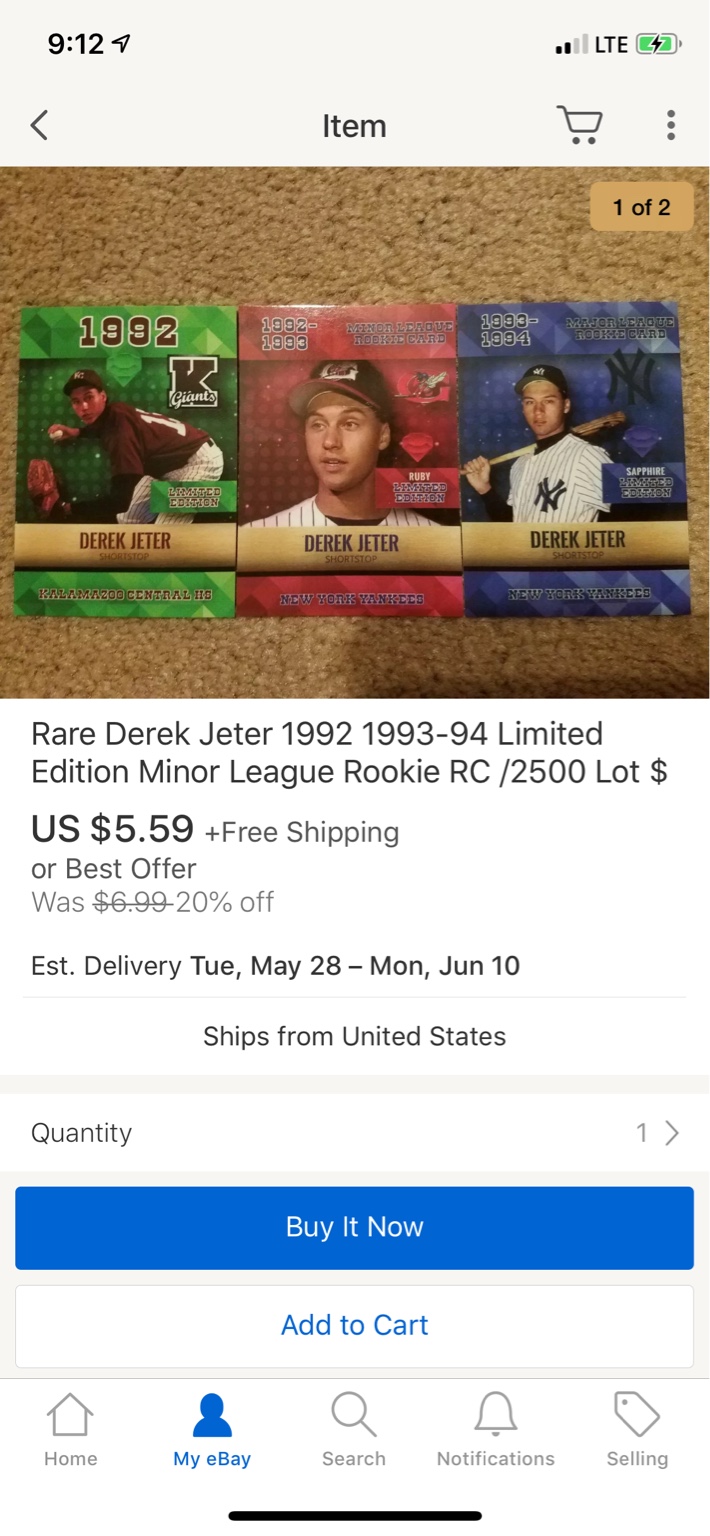View the Derek Jeter cards listing photo
The height and width of the screenshot is (1536, 710).
click(x=355, y=432)
